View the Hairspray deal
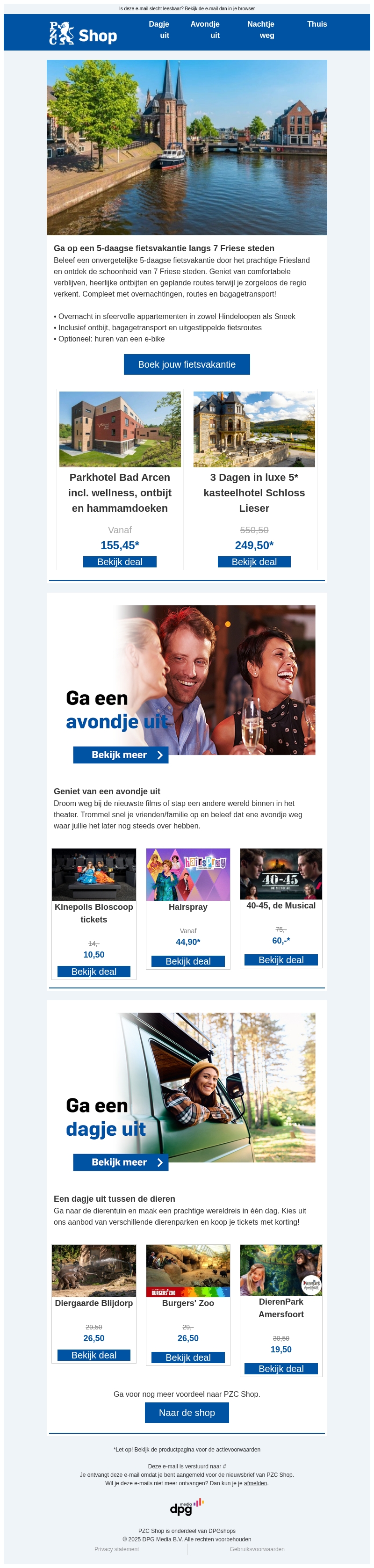The image size is (374, 1568). [x=188, y=960]
